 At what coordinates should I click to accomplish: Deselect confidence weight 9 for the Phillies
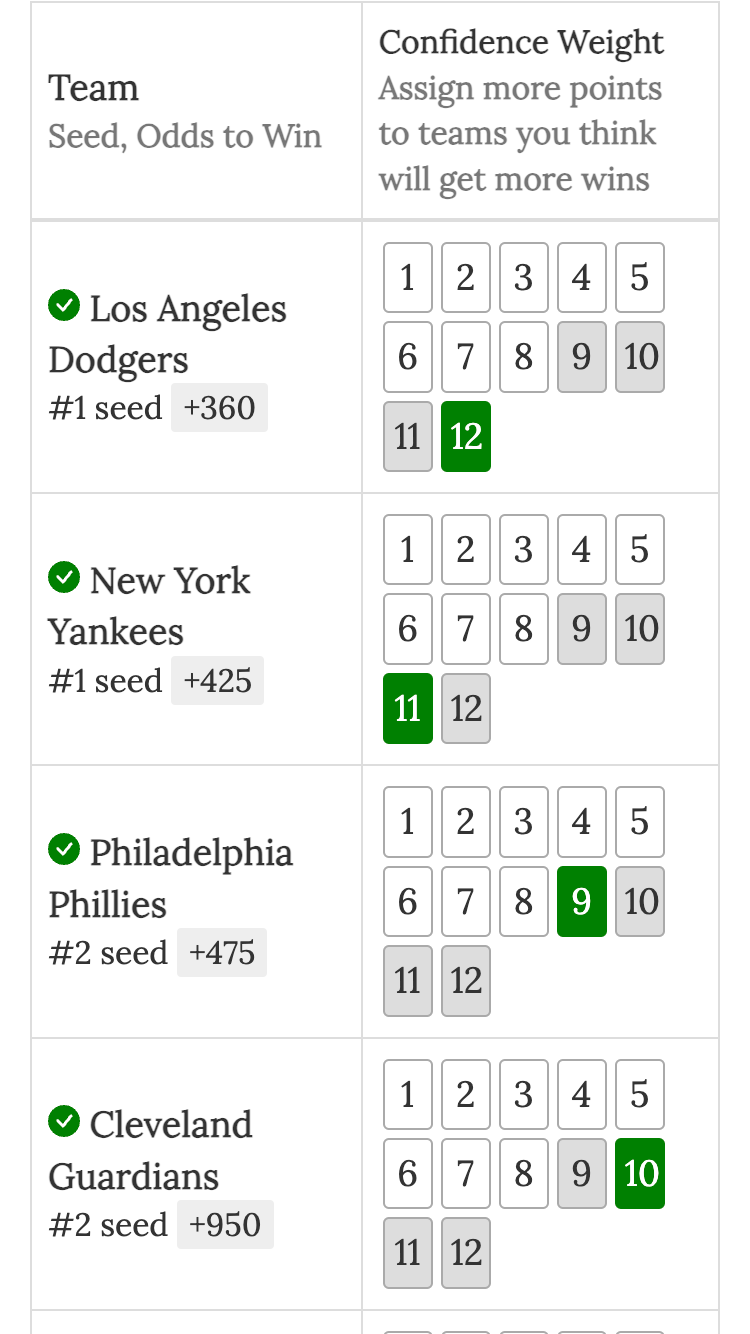click(x=581, y=901)
